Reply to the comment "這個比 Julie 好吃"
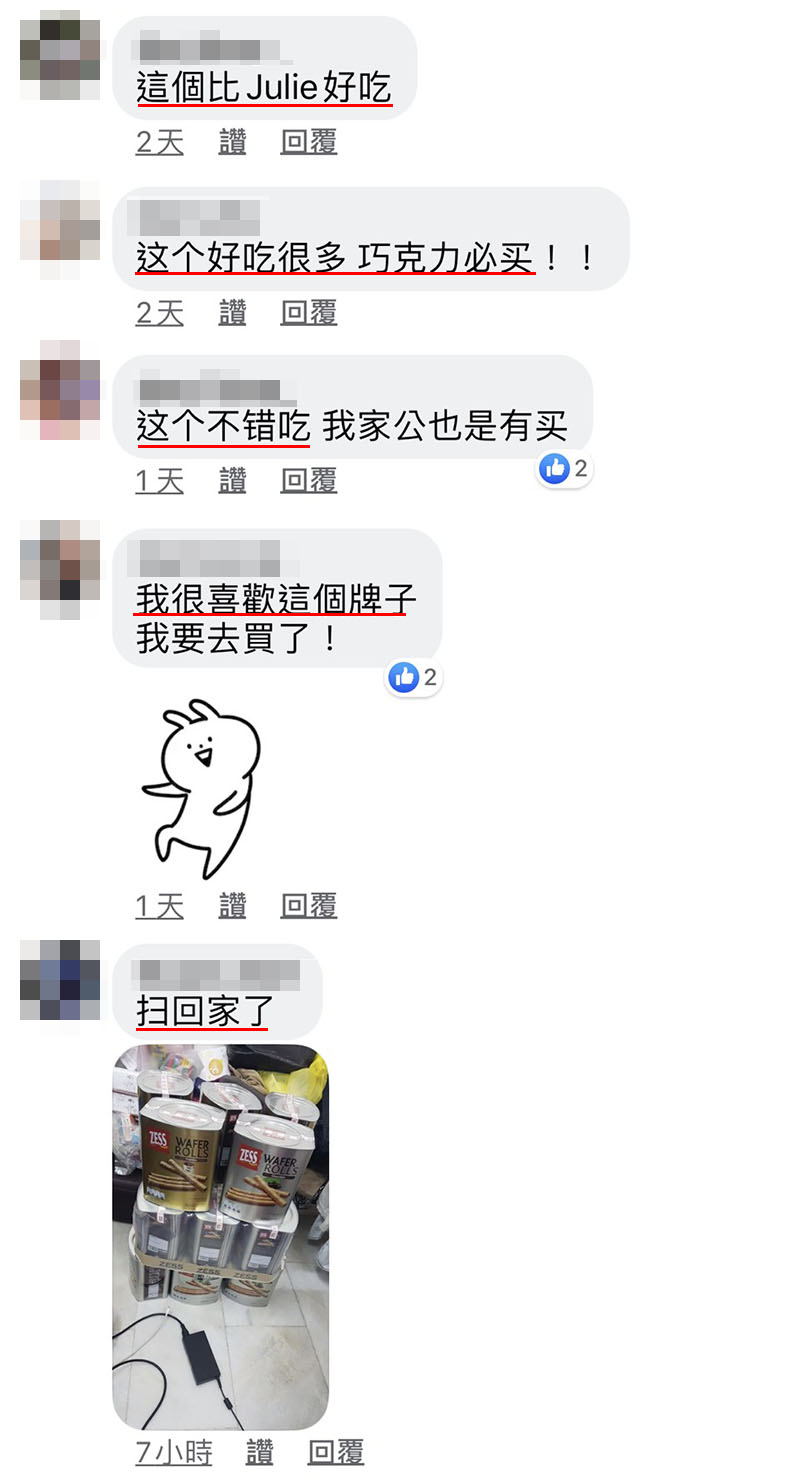The height and width of the screenshot is (1478, 800). [x=308, y=142]
